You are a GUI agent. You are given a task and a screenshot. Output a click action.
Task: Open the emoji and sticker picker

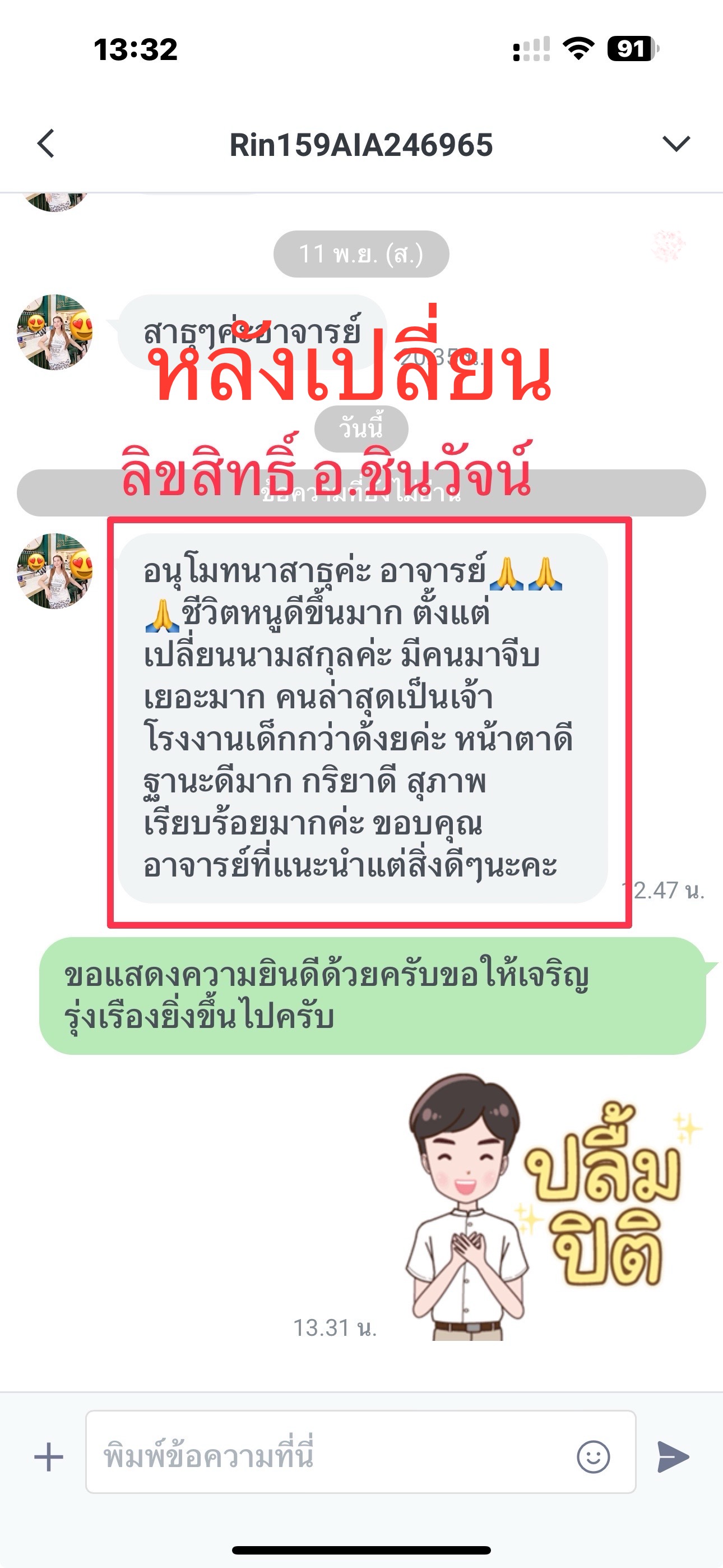(593, 1456)
